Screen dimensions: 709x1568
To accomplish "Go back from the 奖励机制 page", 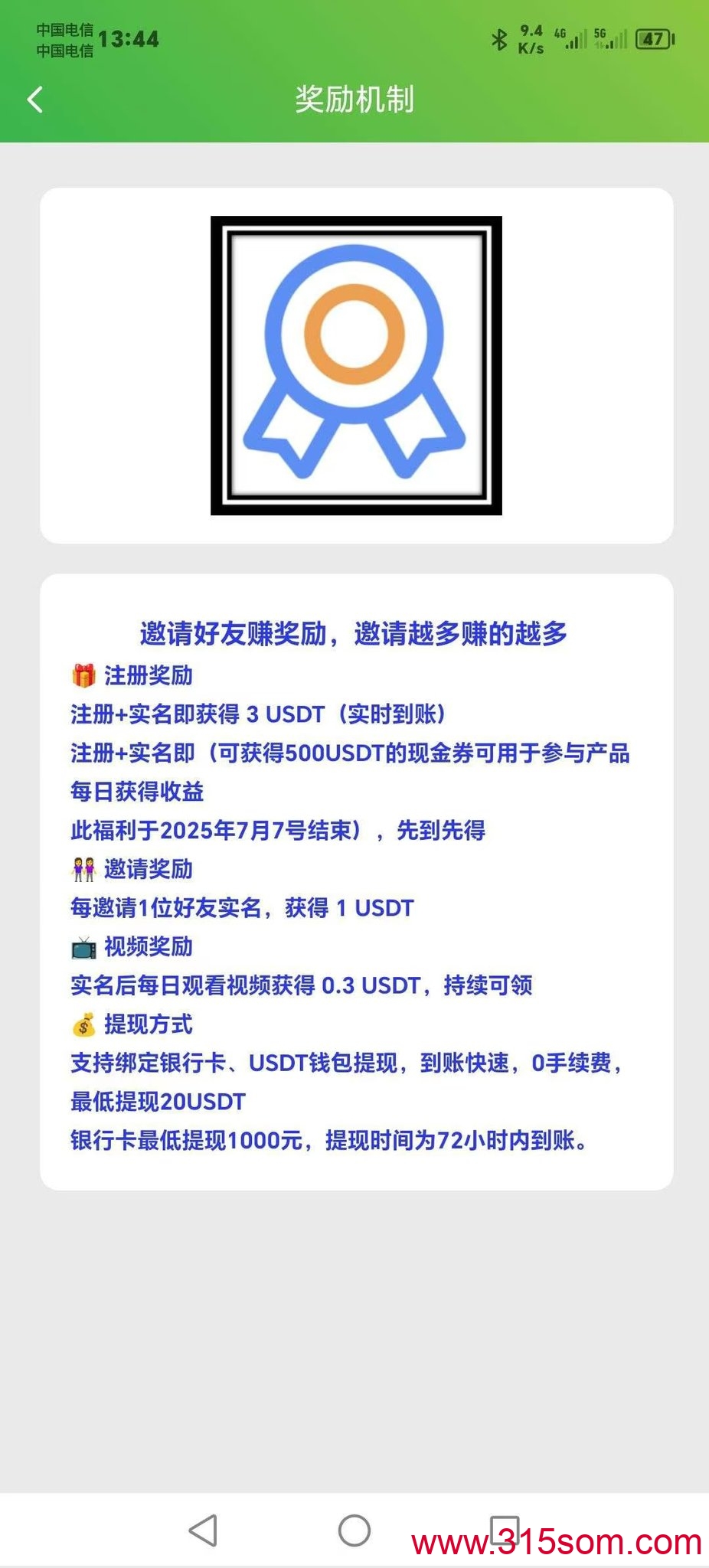I will tap(35, 100).
